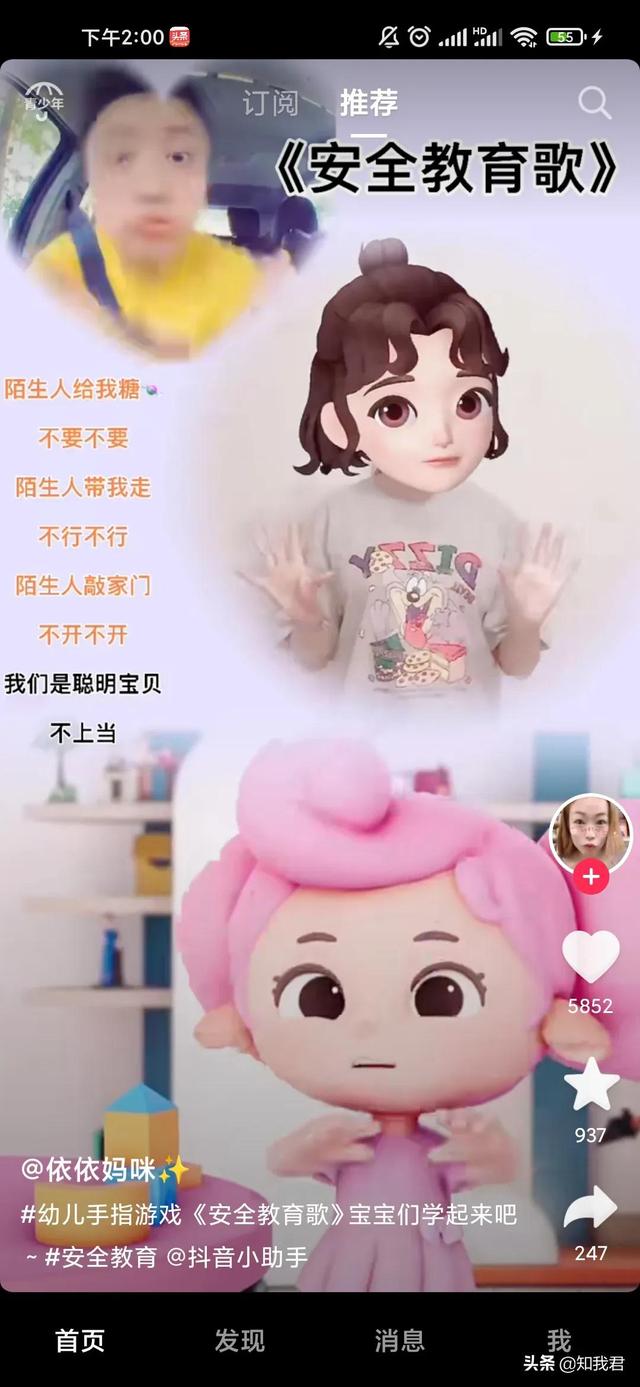Follow the creator with the plus button
This screenshot has width=640, height=1387.
[591, 878]
